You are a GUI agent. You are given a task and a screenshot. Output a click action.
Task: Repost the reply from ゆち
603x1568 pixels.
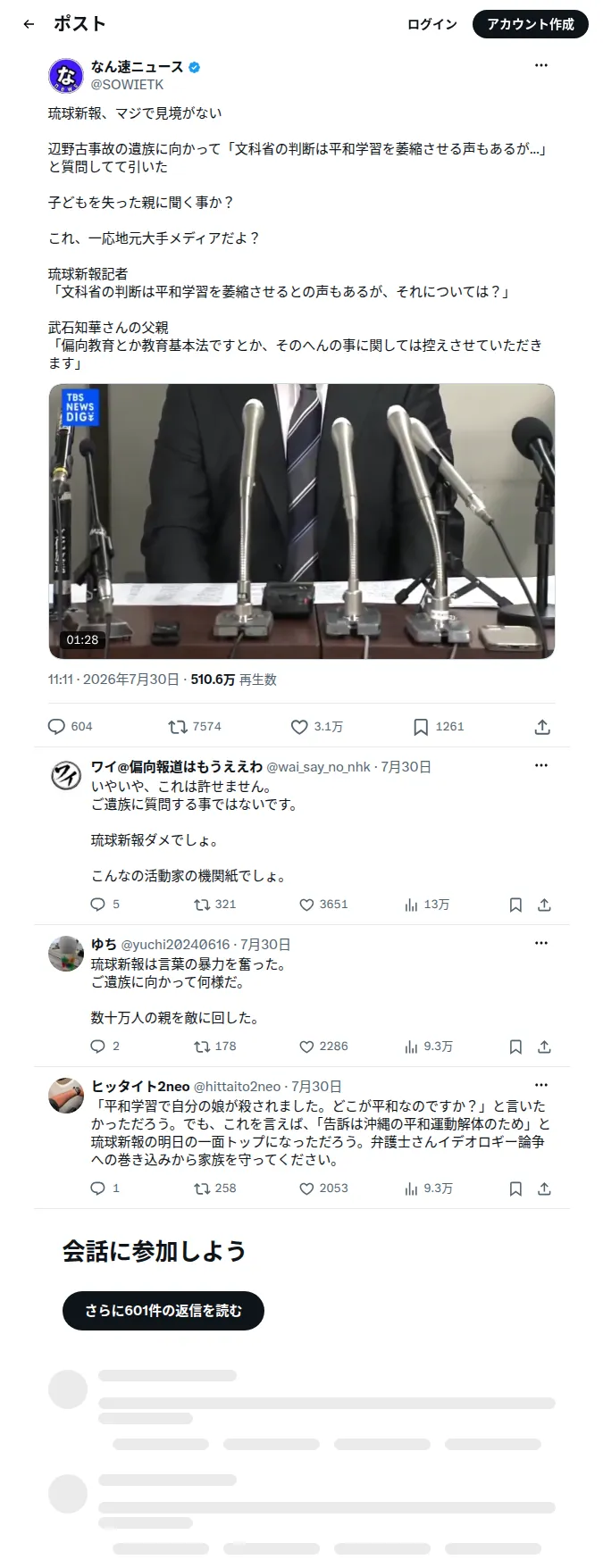tap(215, 1047)
